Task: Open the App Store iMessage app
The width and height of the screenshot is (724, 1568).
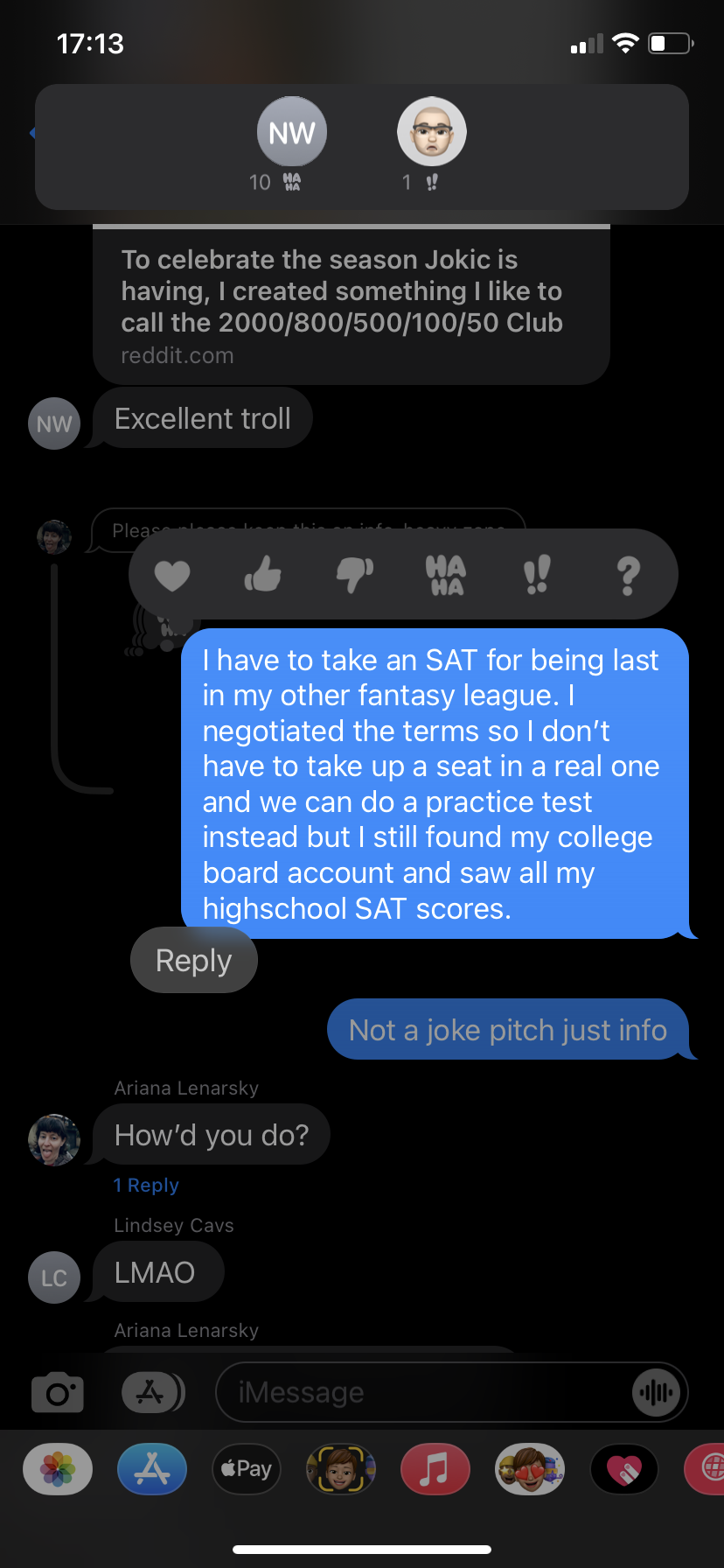Action: pyautogui.click(x=152, y=1469)
